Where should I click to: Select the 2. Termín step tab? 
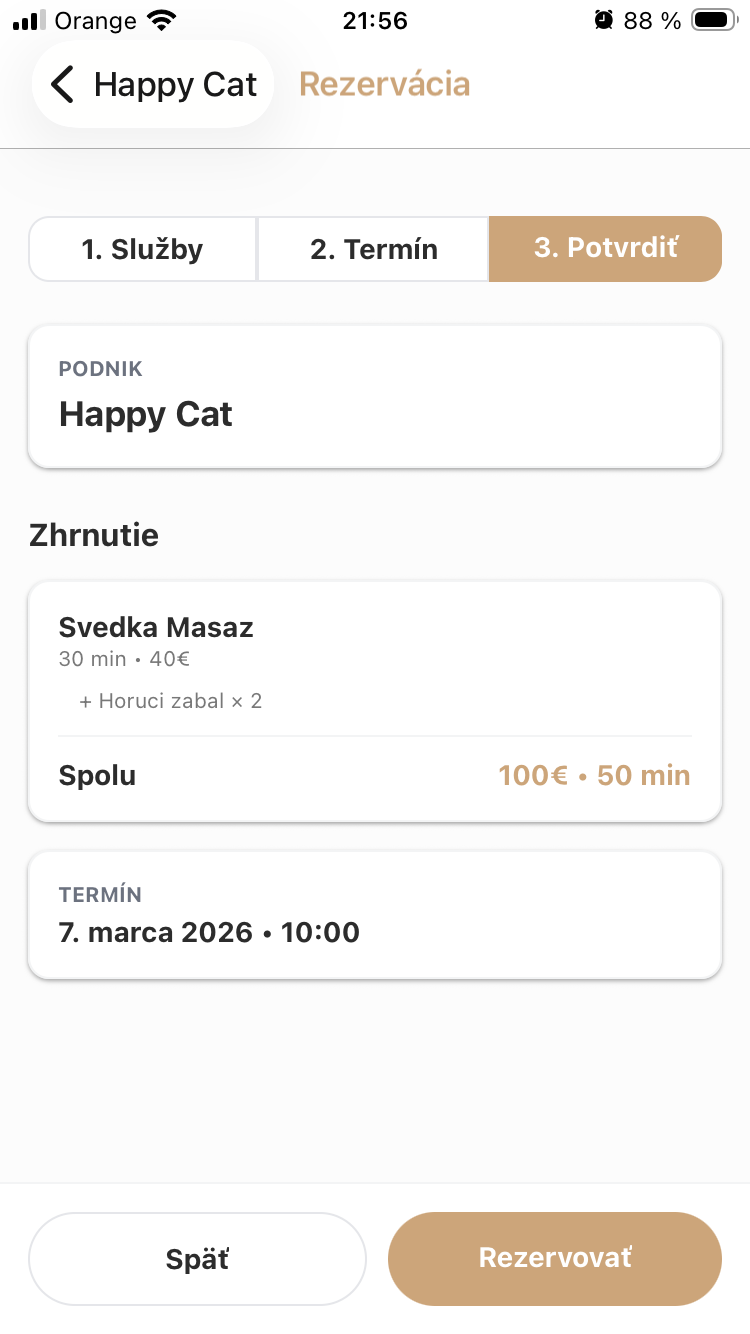[372, 249]
